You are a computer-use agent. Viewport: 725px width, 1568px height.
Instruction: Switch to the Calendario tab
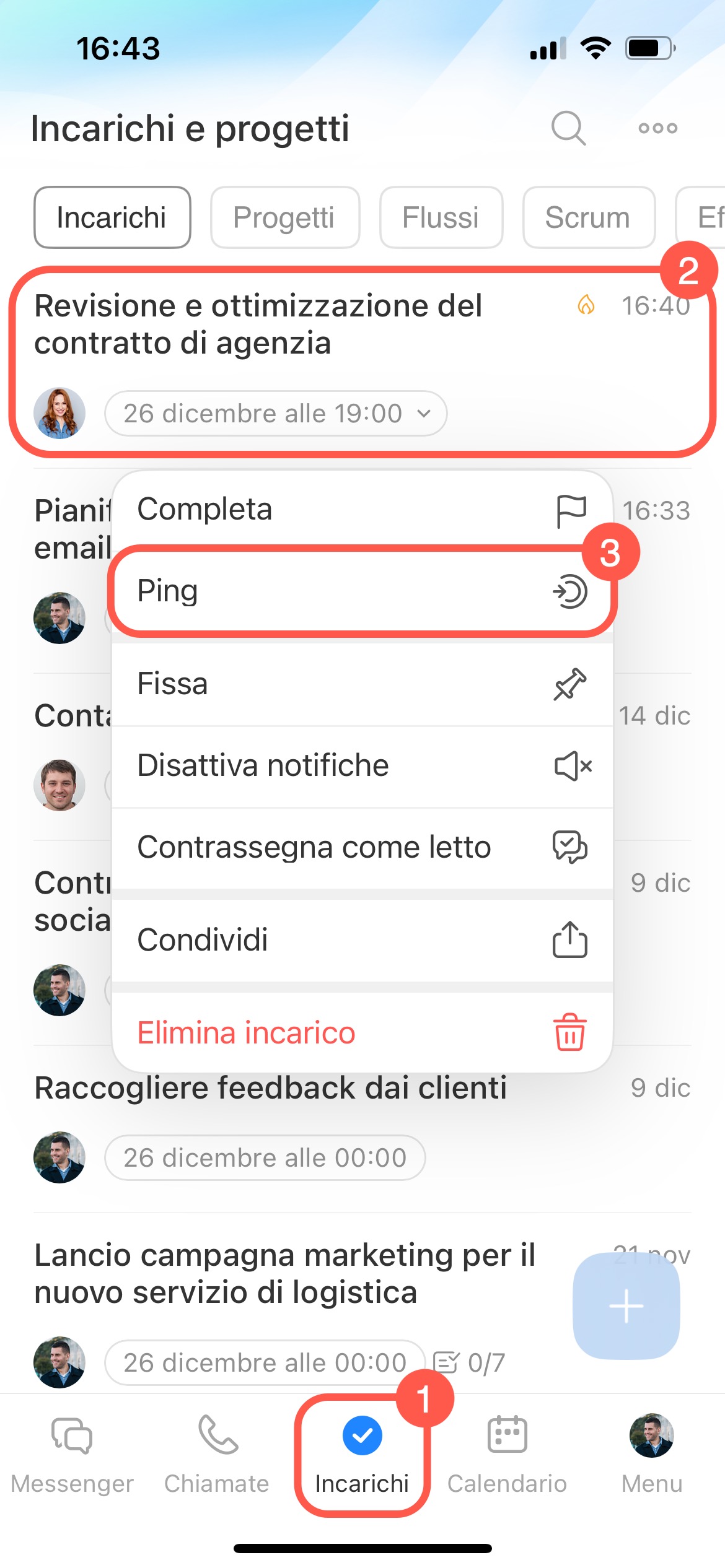[507, 1452]
